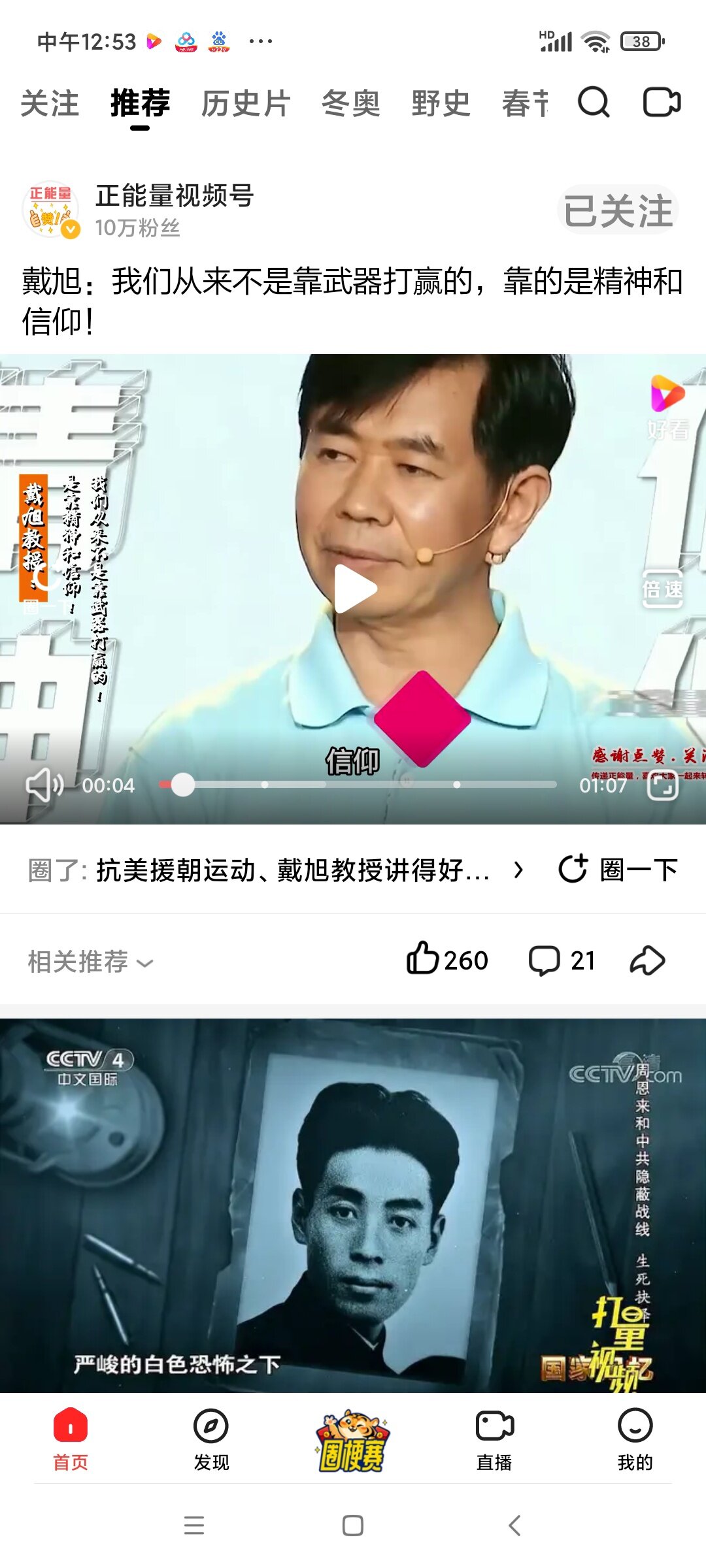This screenshot has height=1568, width=706.
Task: Open the video camera icon in top bar
Action: click(662, 103)
